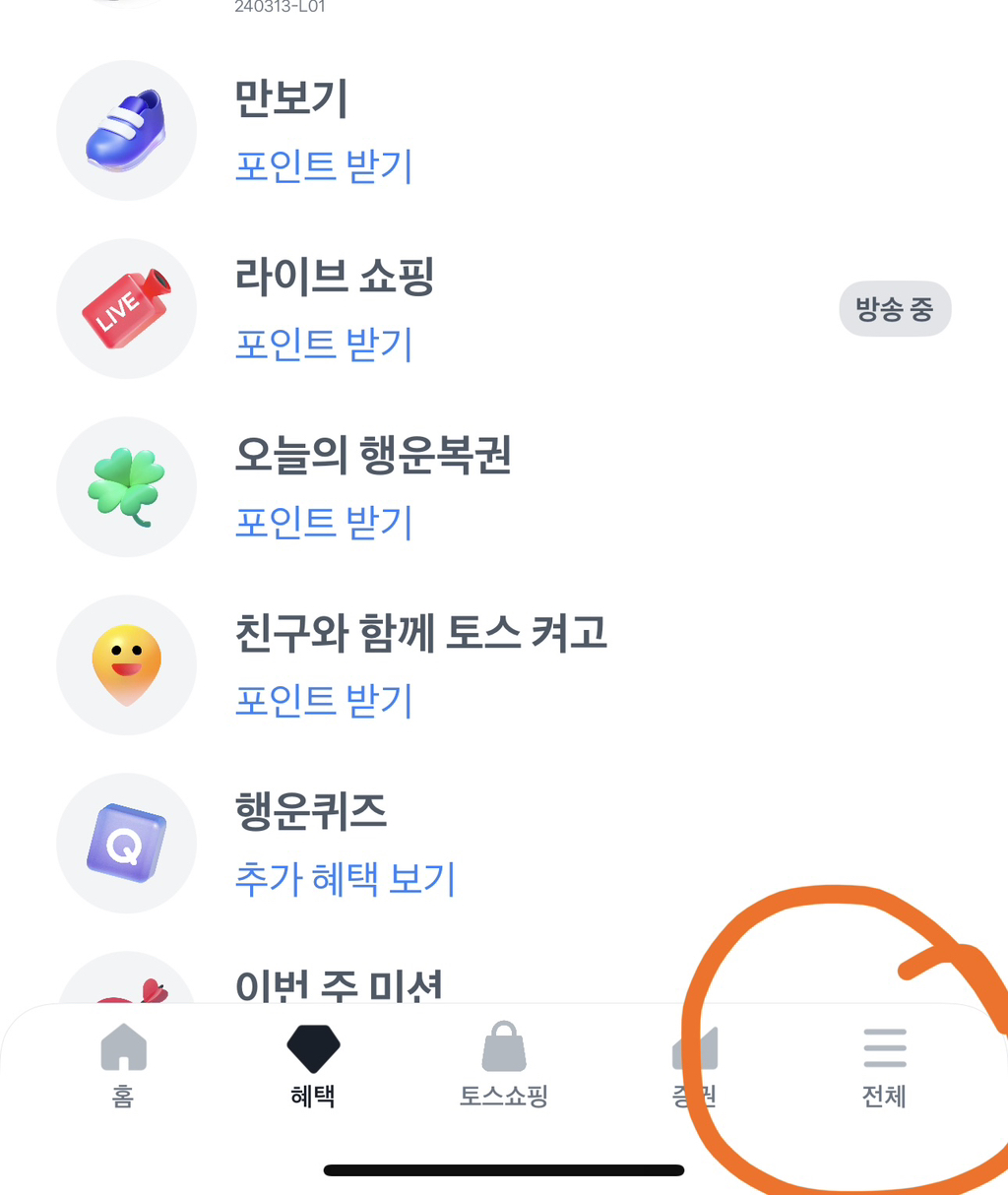Screen dimensions: 1008x1195
Task: Open 오늘의 행운복권
Action: 504,487
